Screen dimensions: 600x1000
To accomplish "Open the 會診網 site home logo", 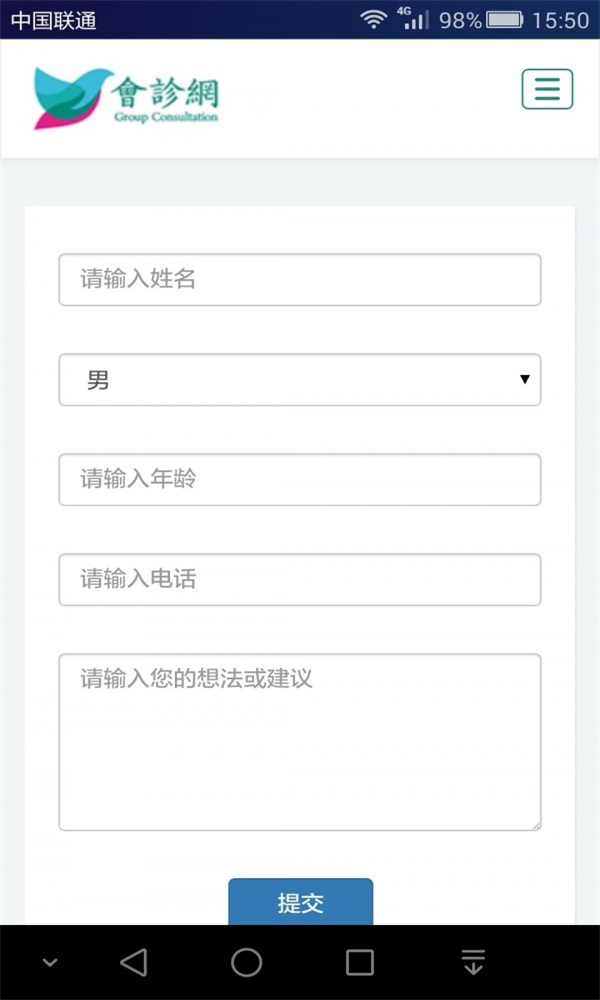I will 126,97.
